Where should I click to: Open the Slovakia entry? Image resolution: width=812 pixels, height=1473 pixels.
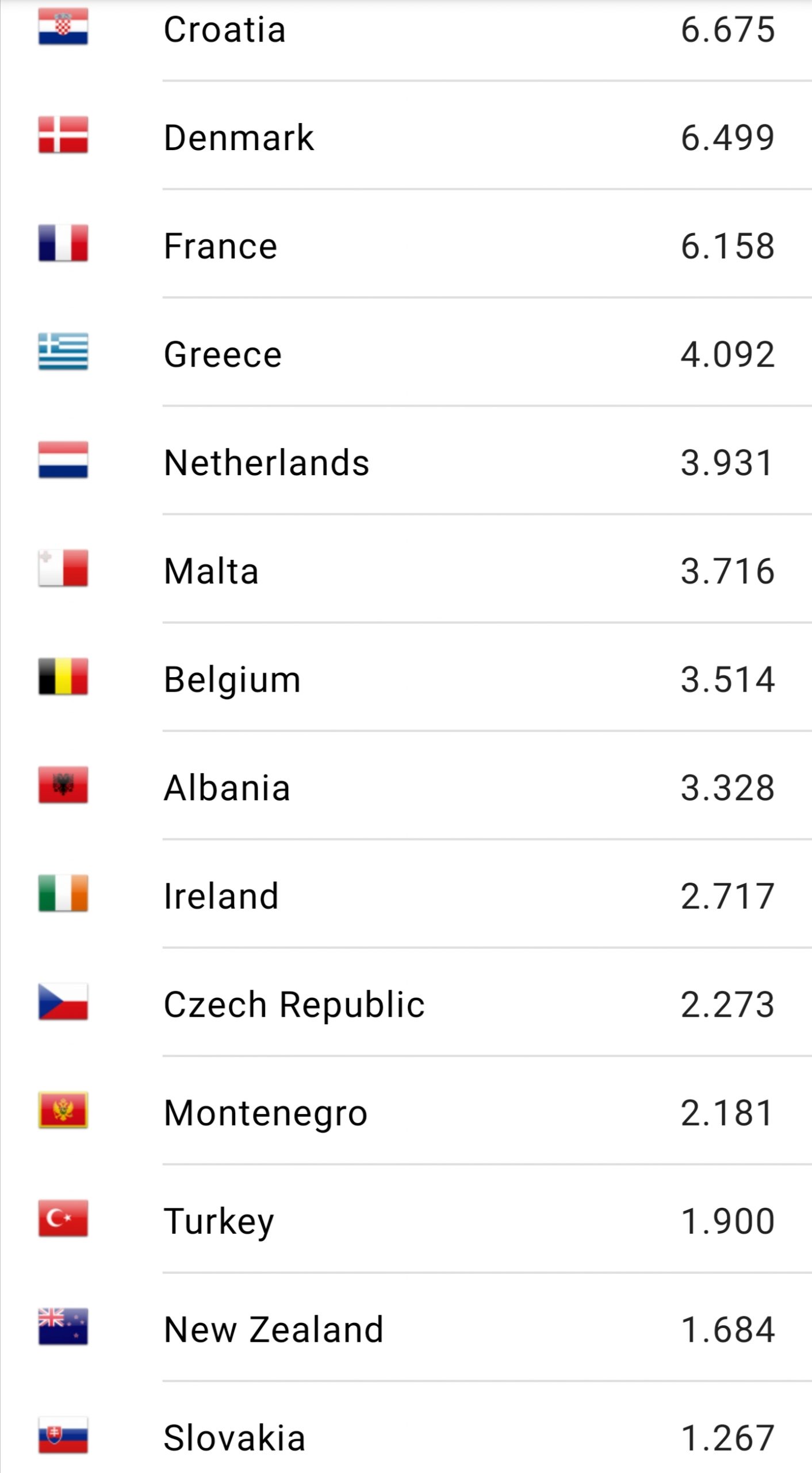click(406, 1428)
